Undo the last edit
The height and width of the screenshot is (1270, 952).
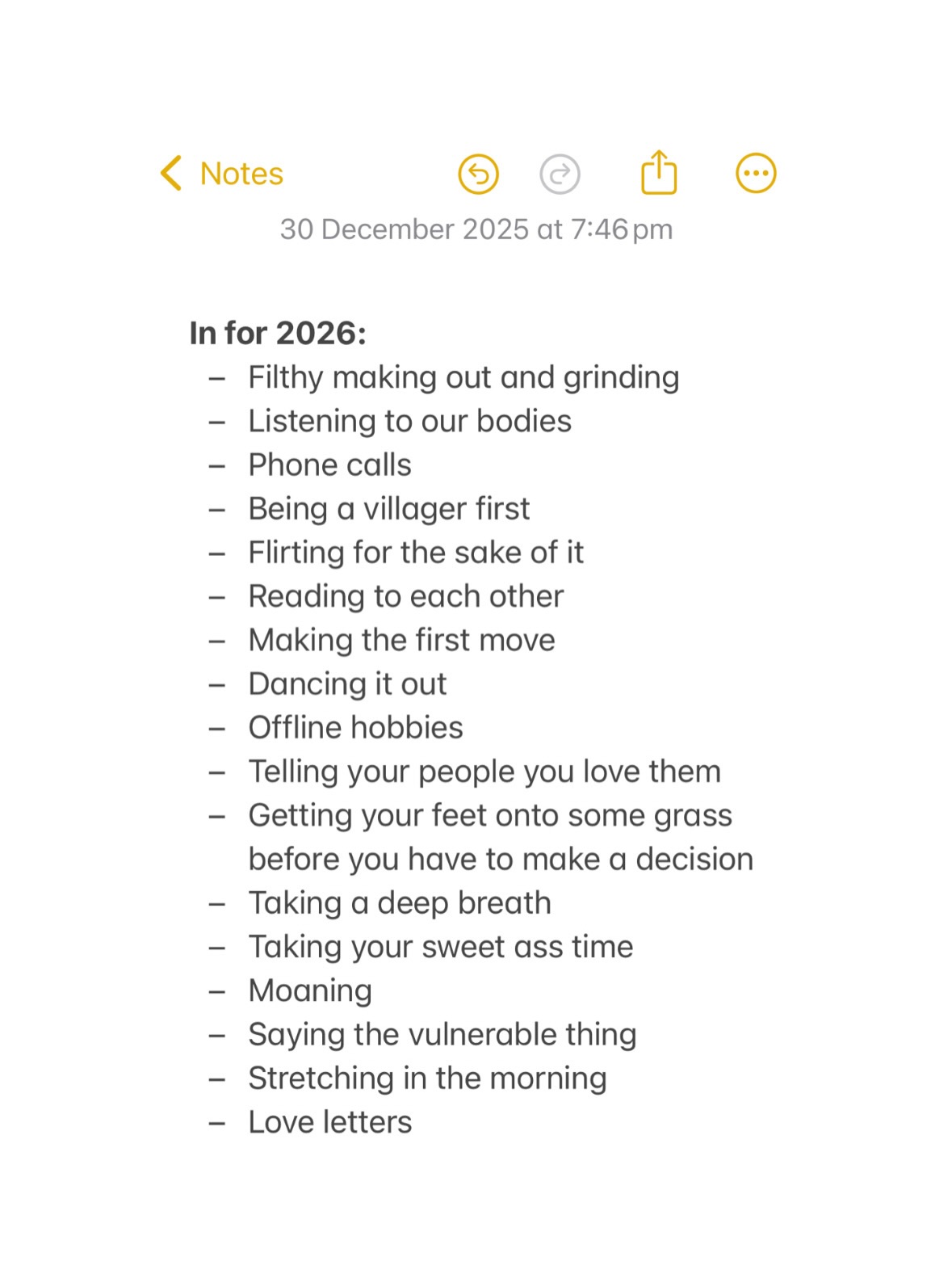point(478,174)
